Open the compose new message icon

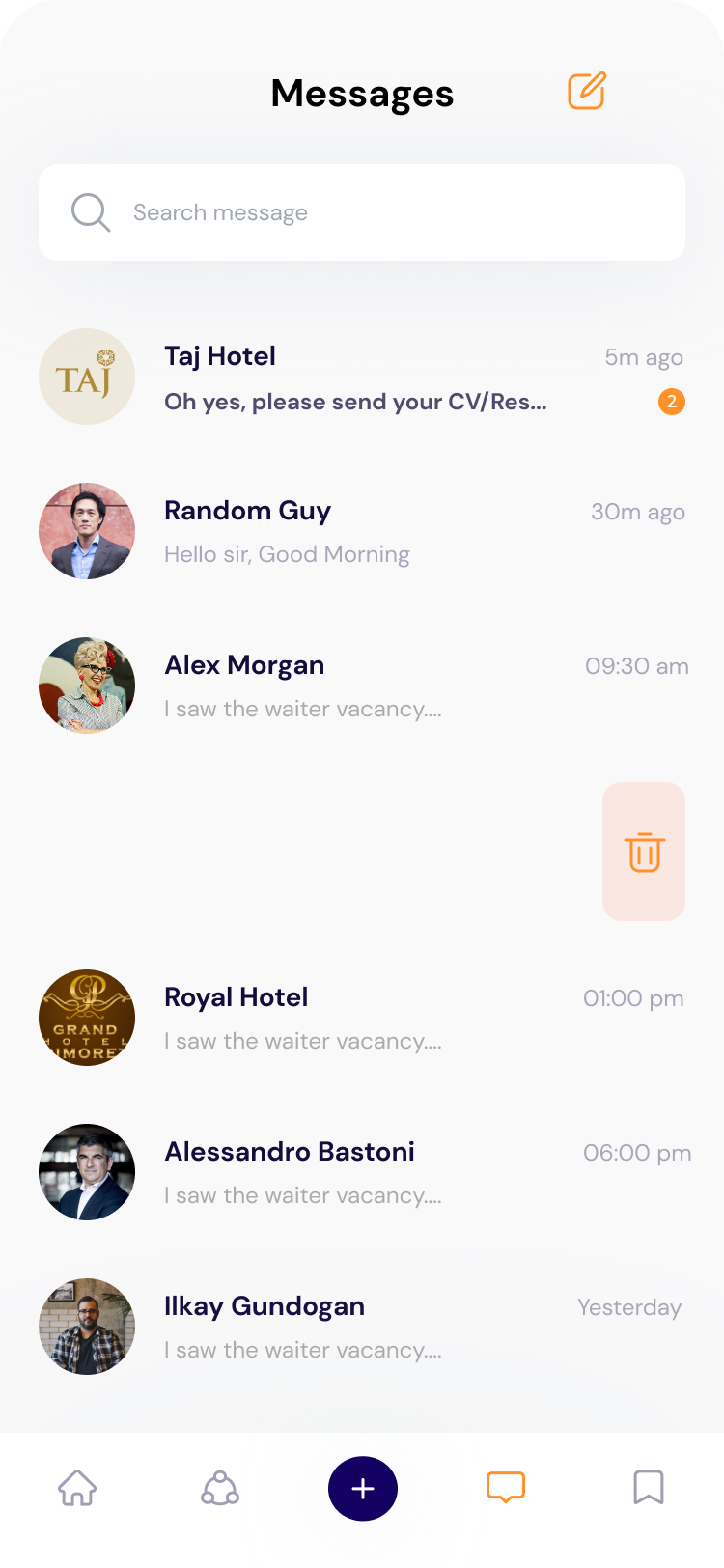coord(586,91)
